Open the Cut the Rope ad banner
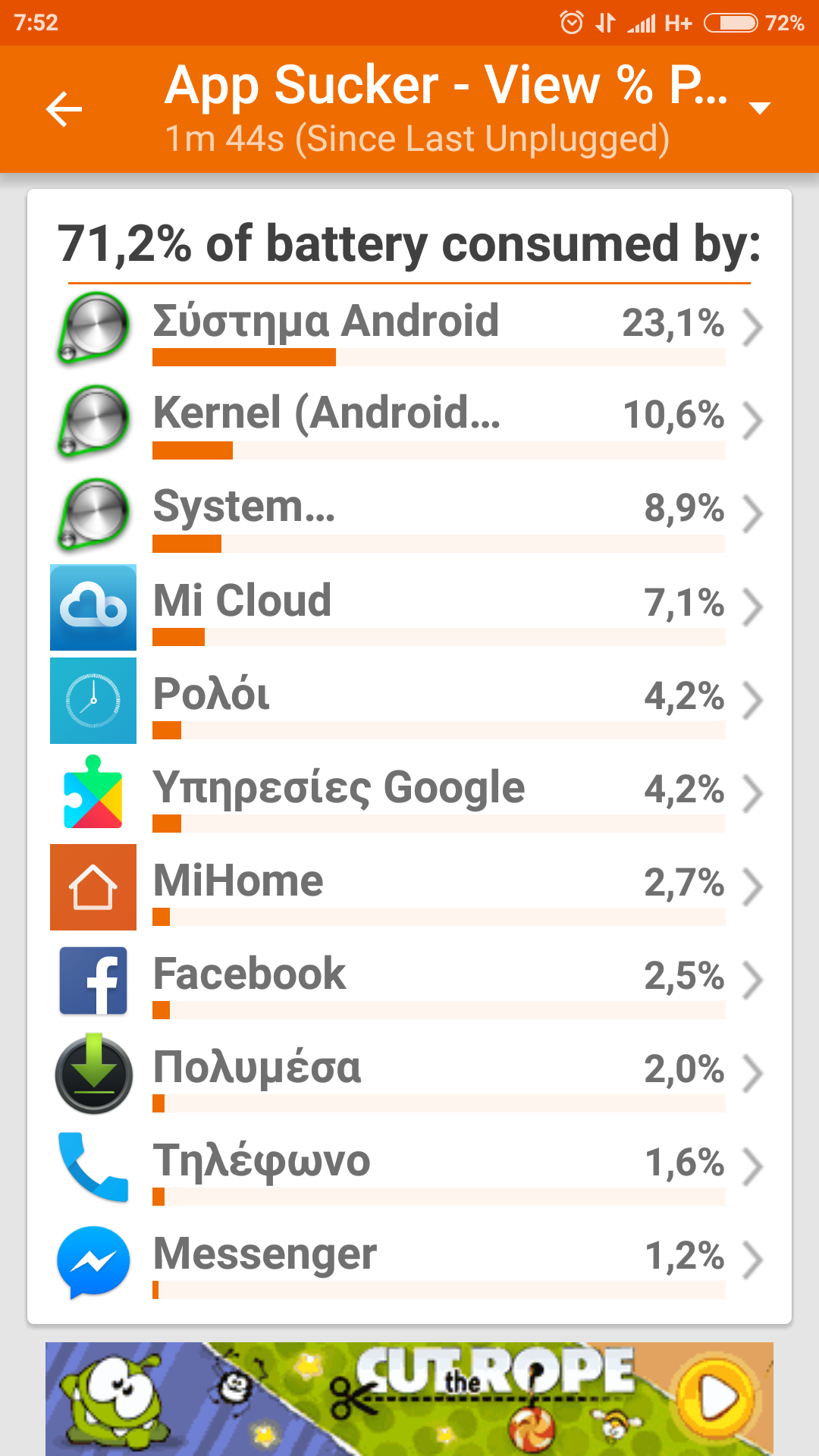The image size is (819, 1456). 409,1398
